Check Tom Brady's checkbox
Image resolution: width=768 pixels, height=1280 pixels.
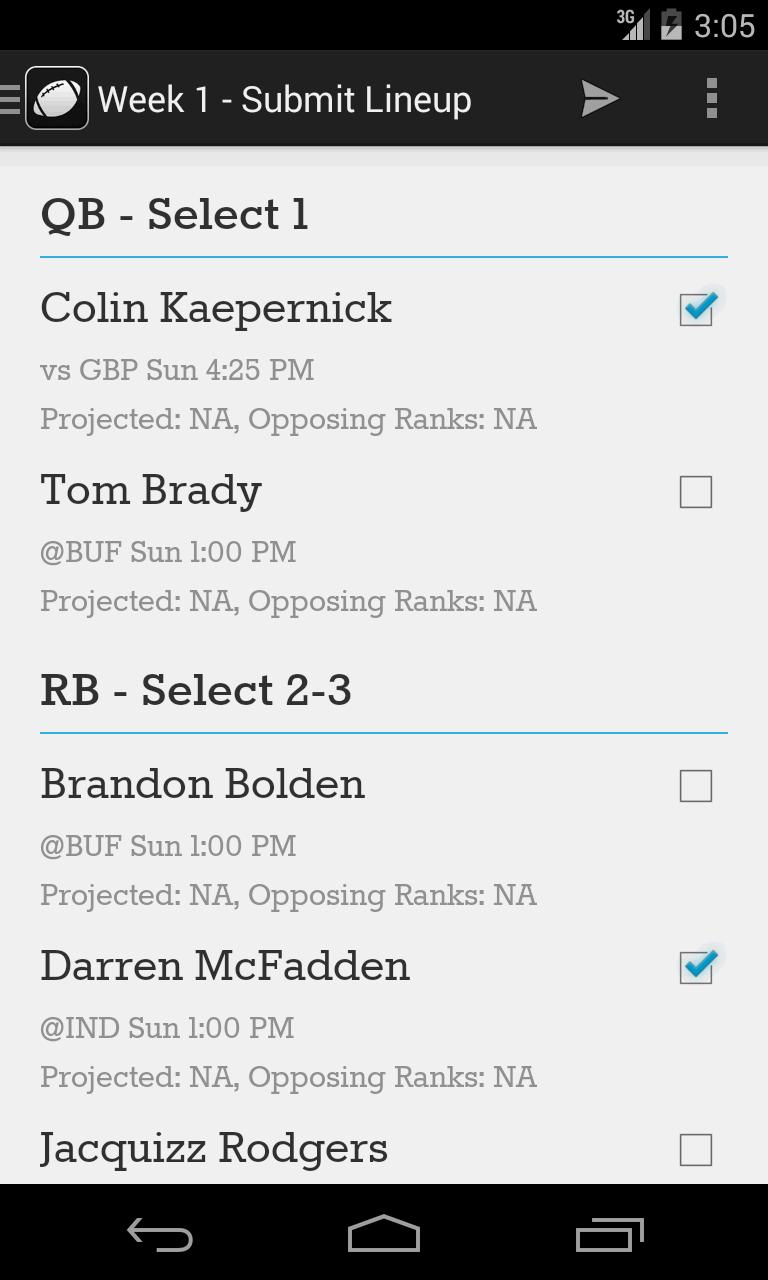695,492
